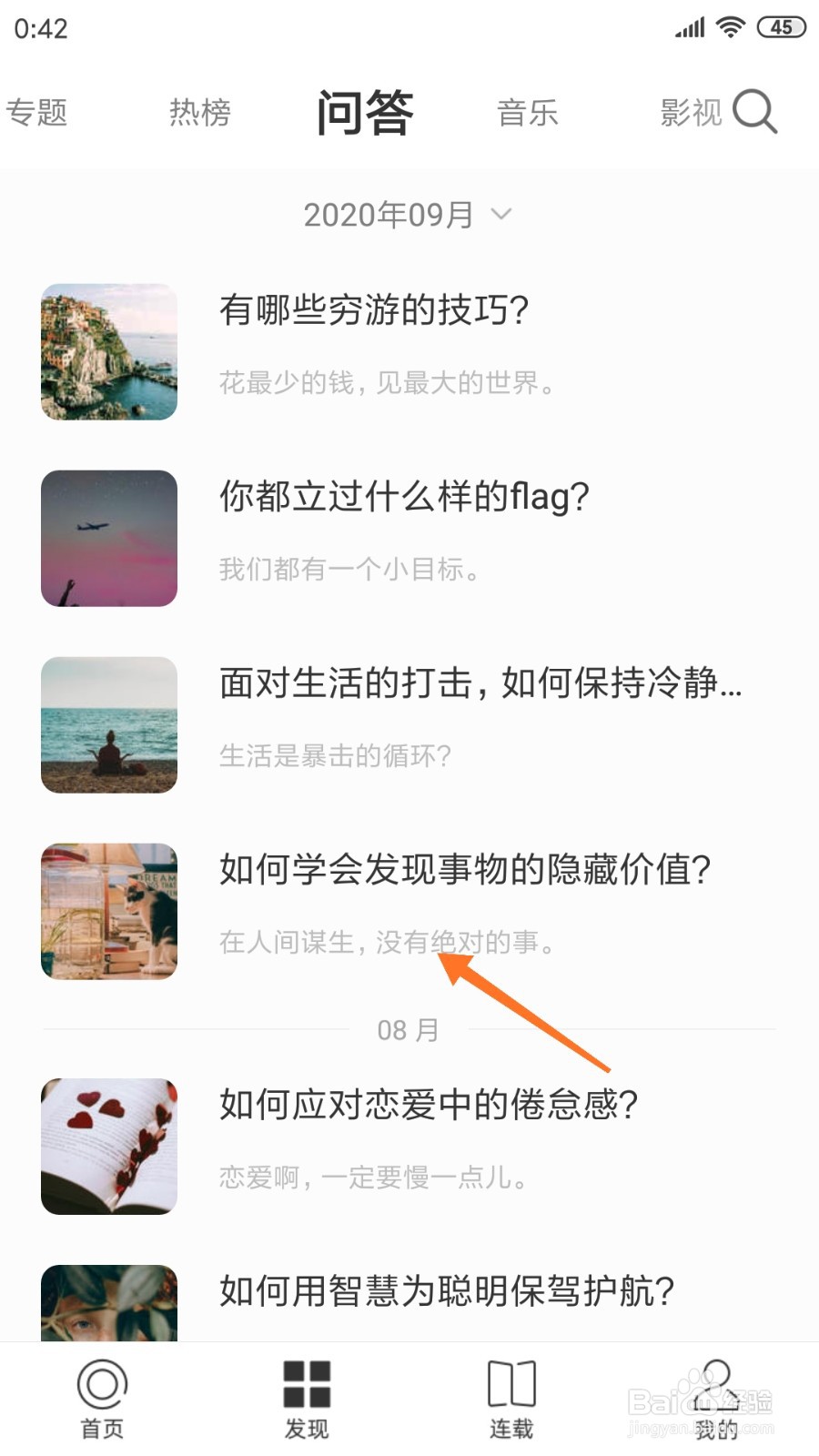Collapse the month picker chevron
Image resolution: width=819 pixels, height=1456 pixels.
[x=499, y=215]
